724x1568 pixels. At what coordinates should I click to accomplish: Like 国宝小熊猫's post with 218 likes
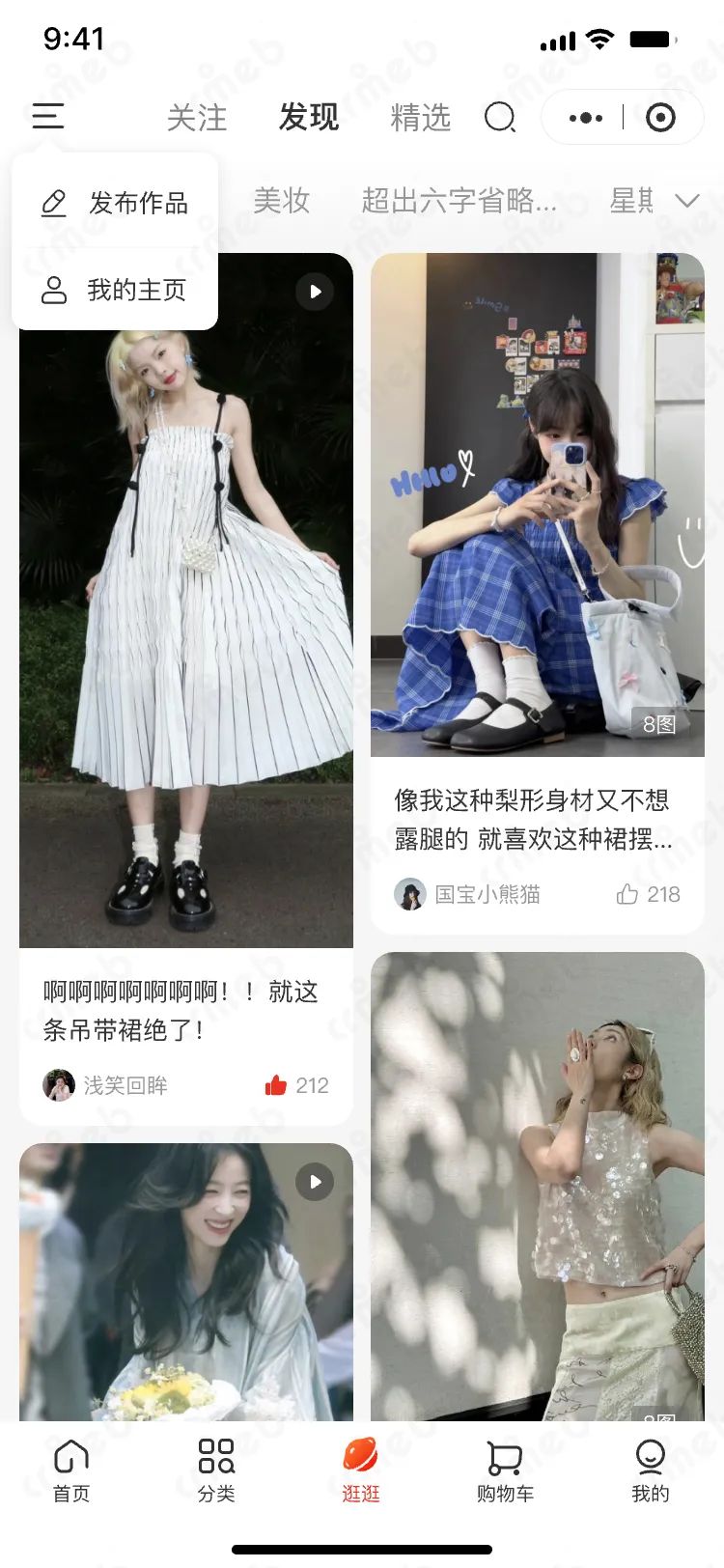627,894
